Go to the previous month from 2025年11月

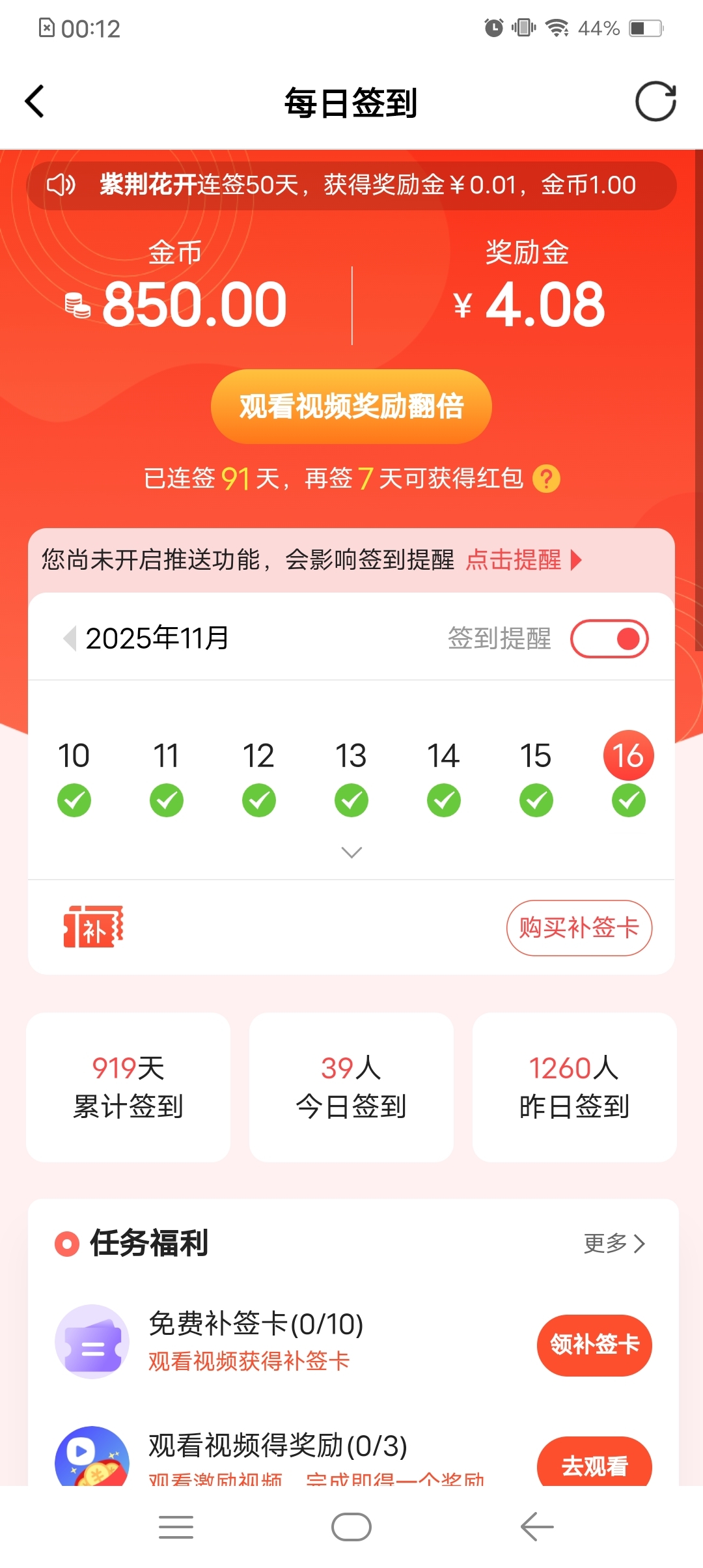point(70,638)
